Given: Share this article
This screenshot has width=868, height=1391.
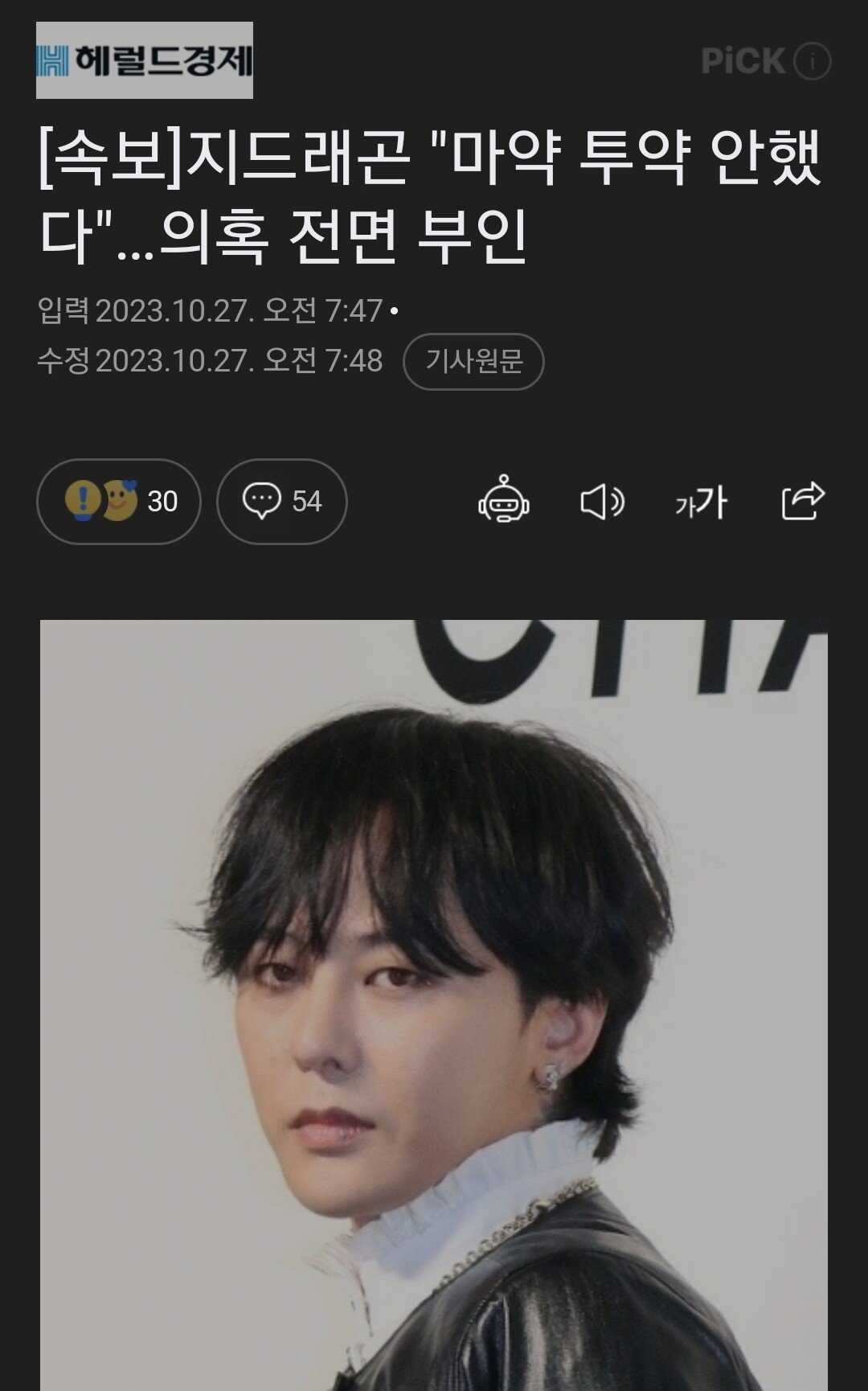Looking at the screenshot, I should point(803,501).
